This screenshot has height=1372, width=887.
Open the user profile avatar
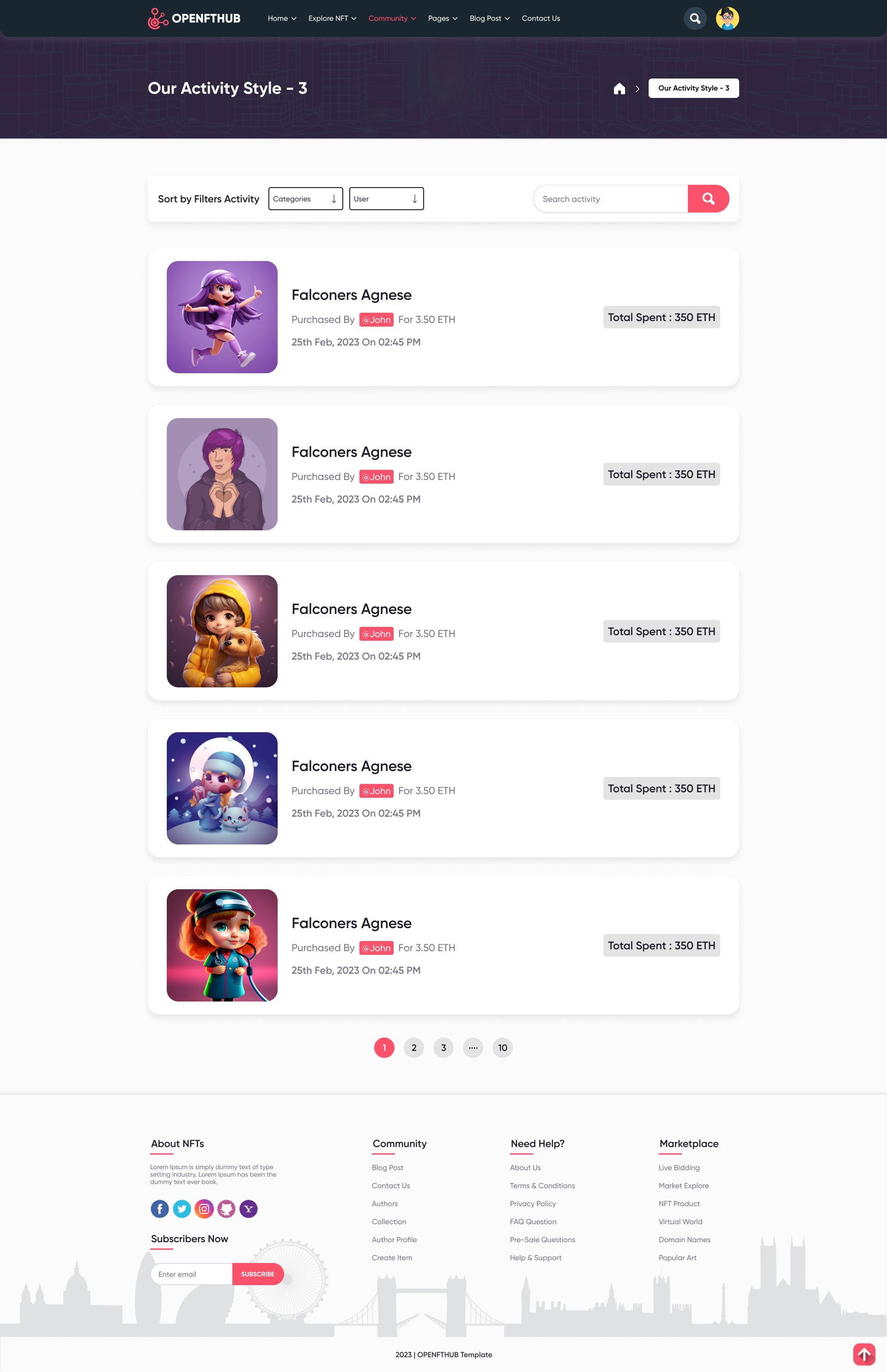pyautogui.click(x=727, y=18)
